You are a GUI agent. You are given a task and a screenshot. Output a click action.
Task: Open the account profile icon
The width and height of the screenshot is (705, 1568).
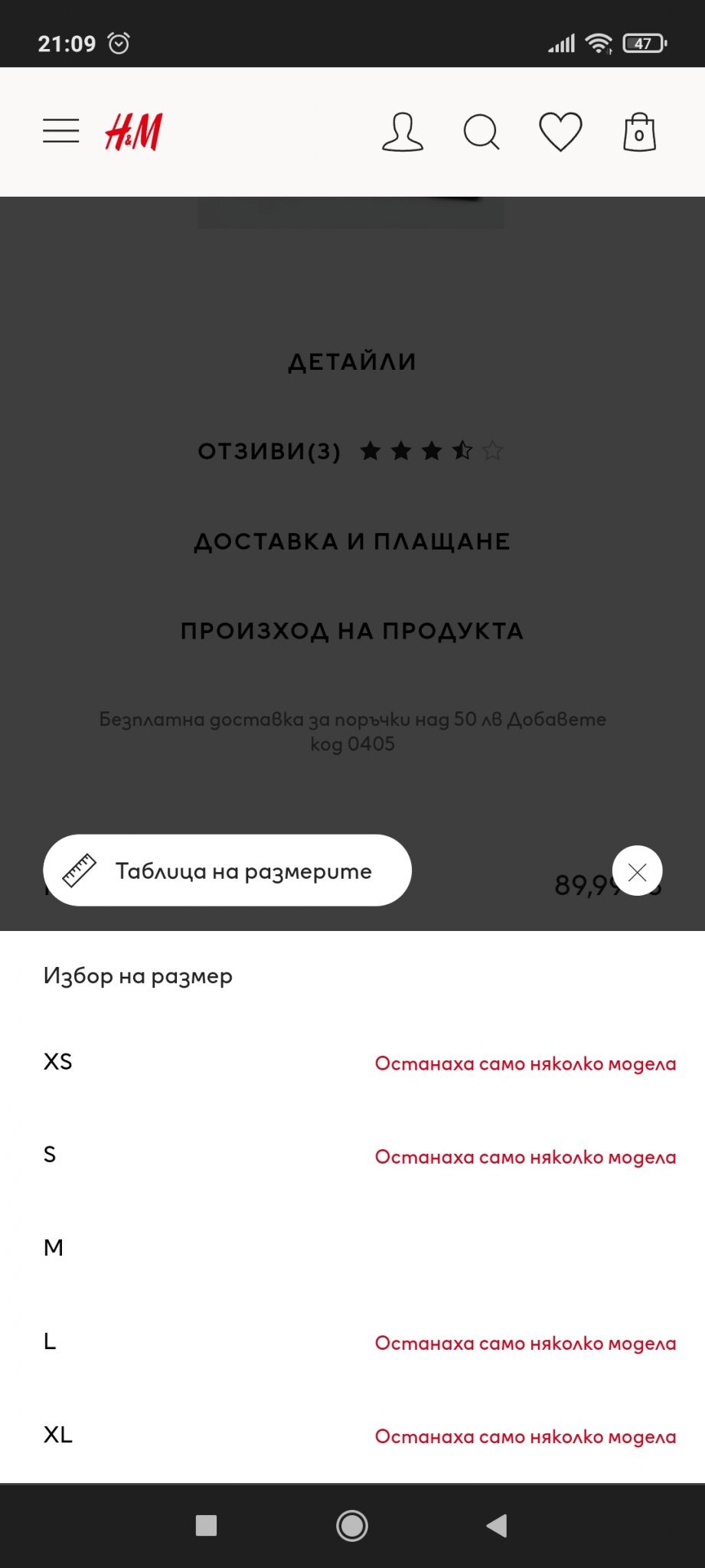pos(402,132)
